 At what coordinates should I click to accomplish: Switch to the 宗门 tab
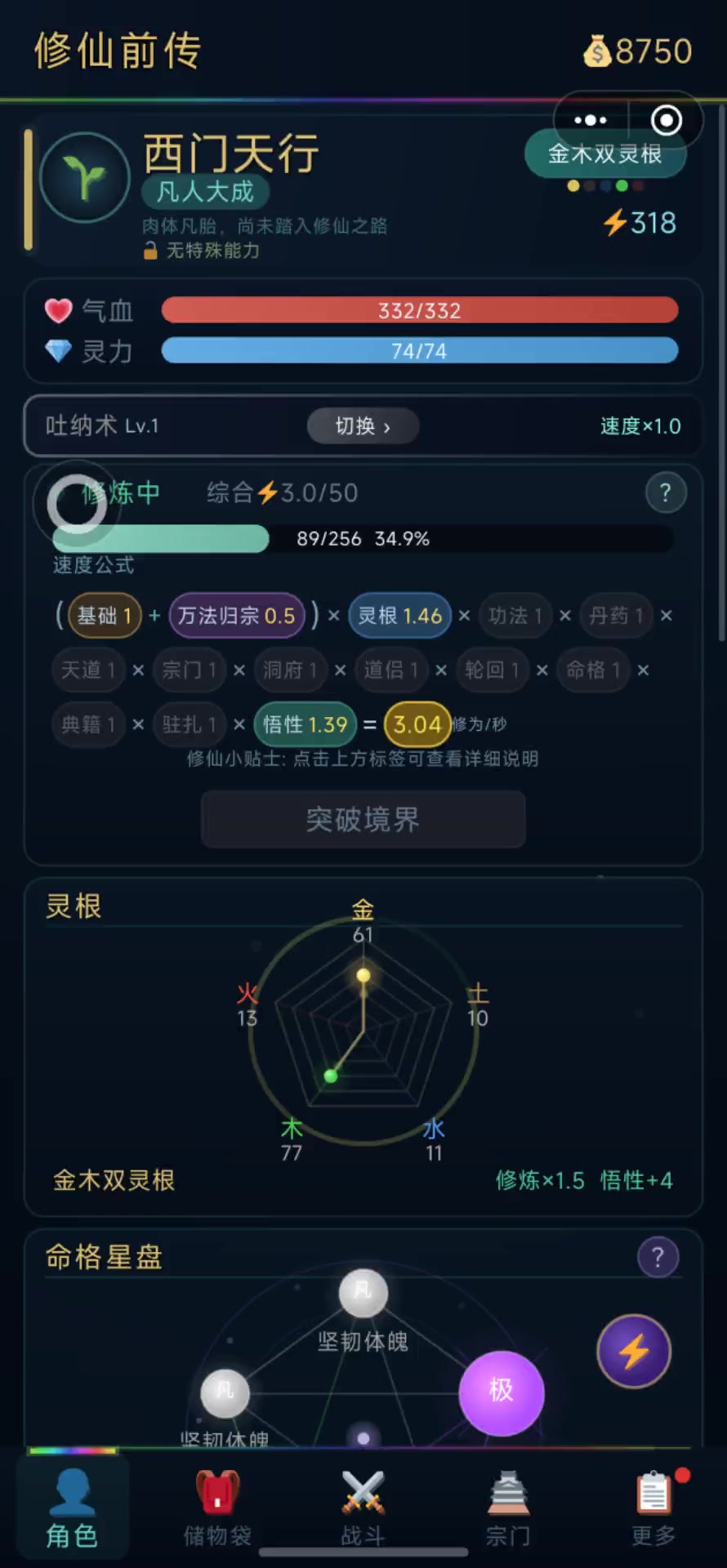[508, 1509]
